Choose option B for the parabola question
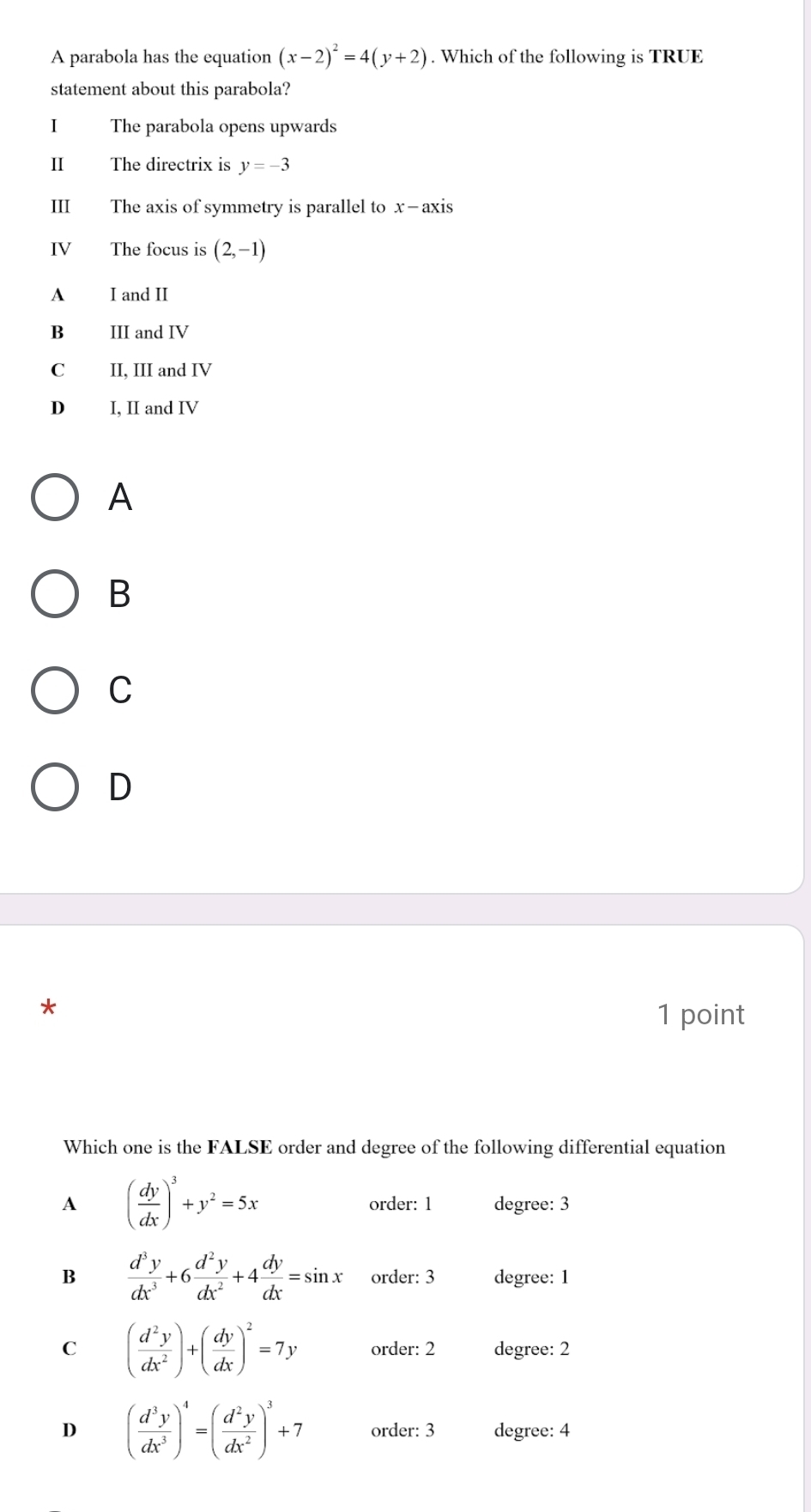Screen dimensions: 811x1512 56,593
